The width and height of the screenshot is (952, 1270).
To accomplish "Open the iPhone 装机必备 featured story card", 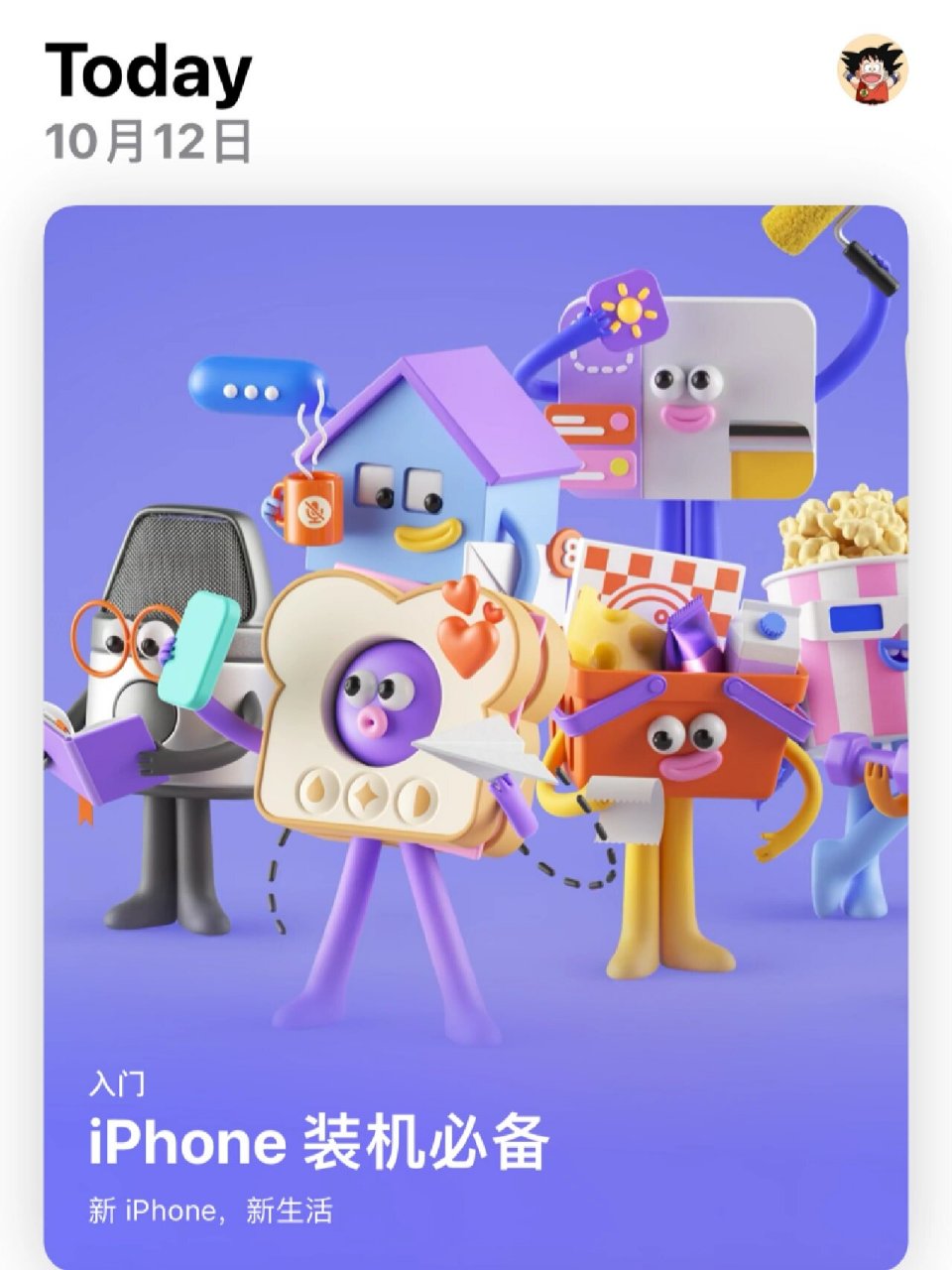I will (x=476, y=734).
